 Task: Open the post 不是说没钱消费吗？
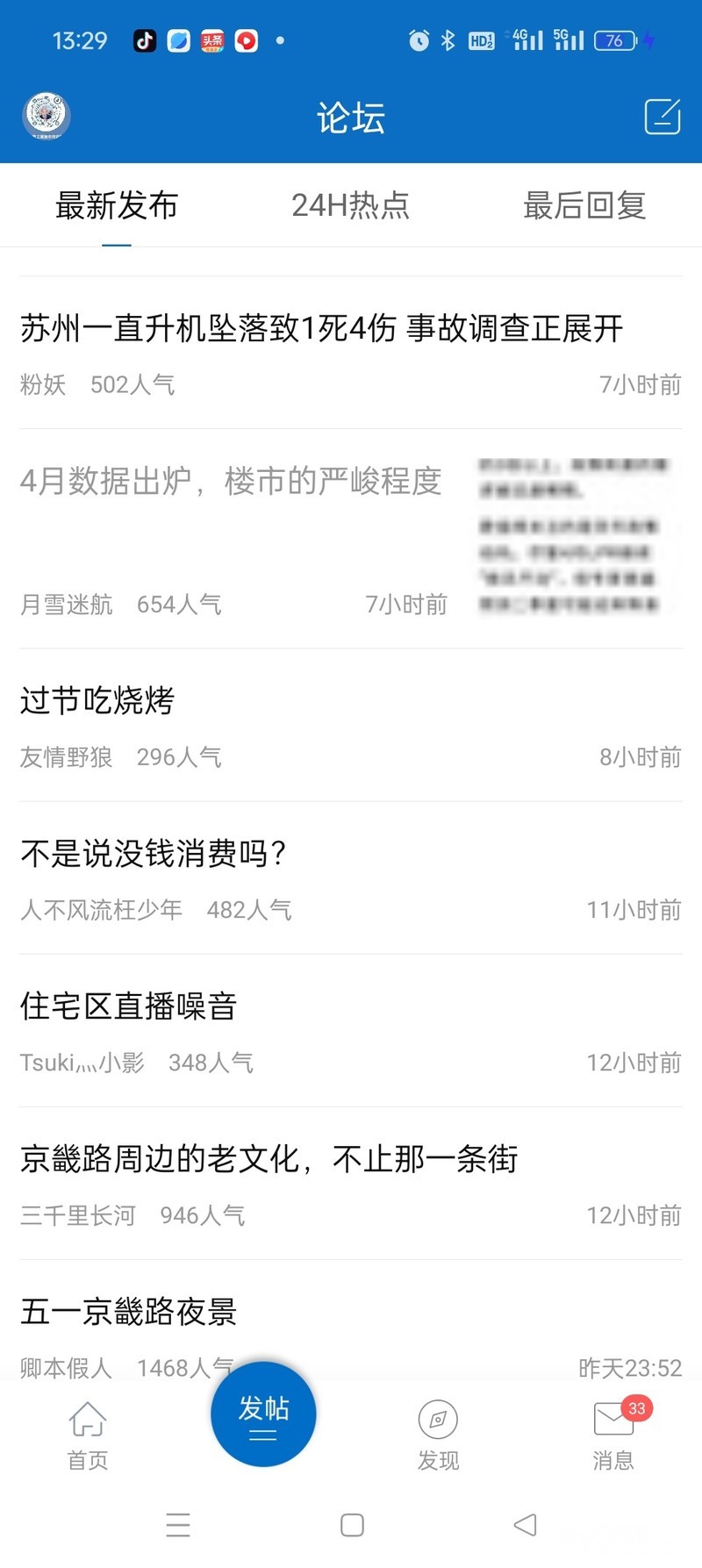pyautogui.click(x=154, y=854)
